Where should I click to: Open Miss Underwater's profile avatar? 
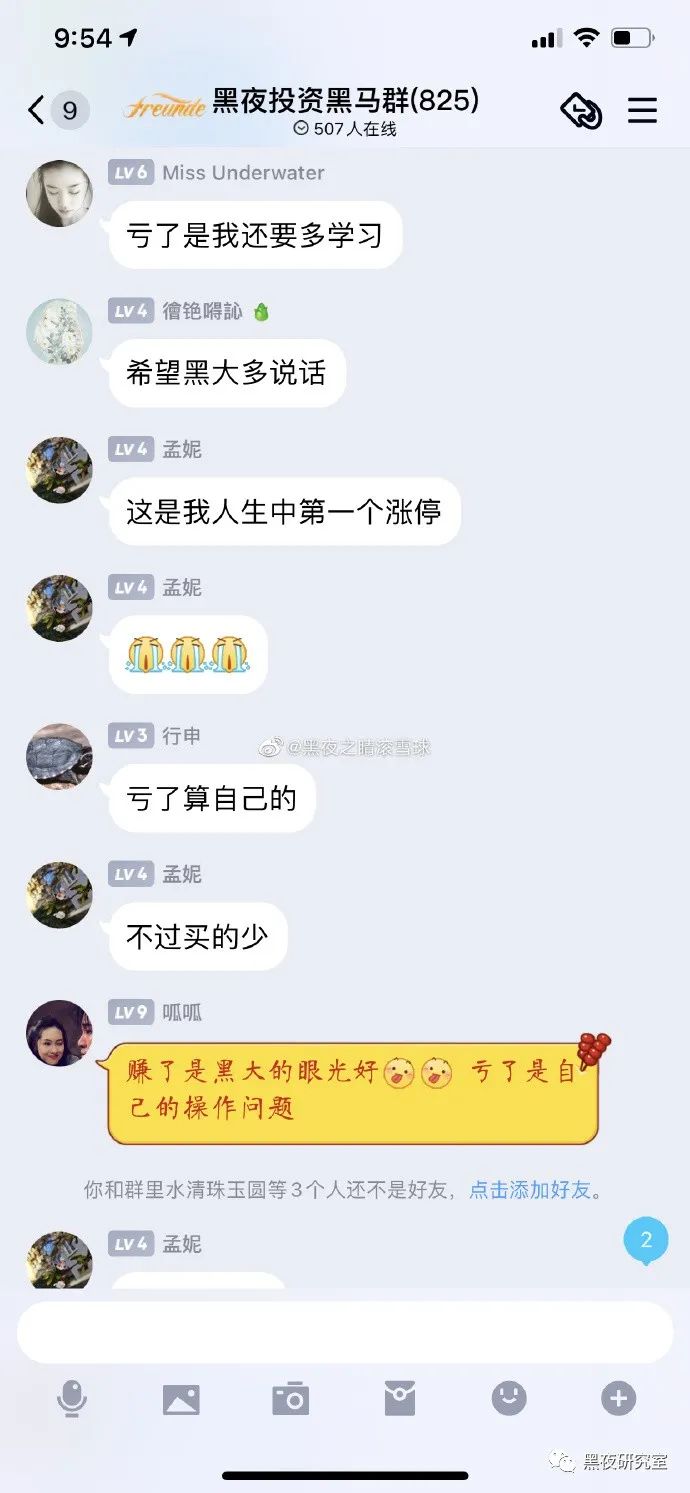tap(59, 193)
